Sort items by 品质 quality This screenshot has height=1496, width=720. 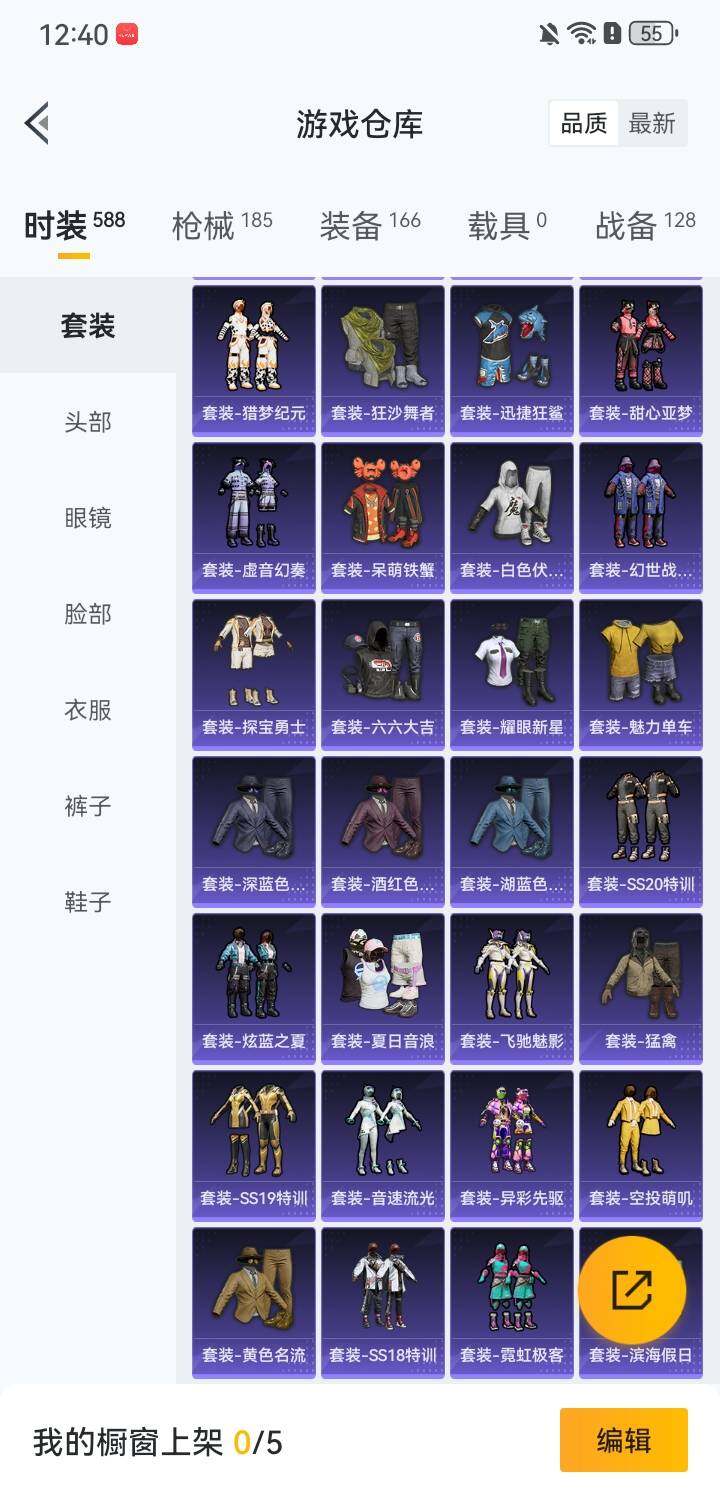coord(585,124)
